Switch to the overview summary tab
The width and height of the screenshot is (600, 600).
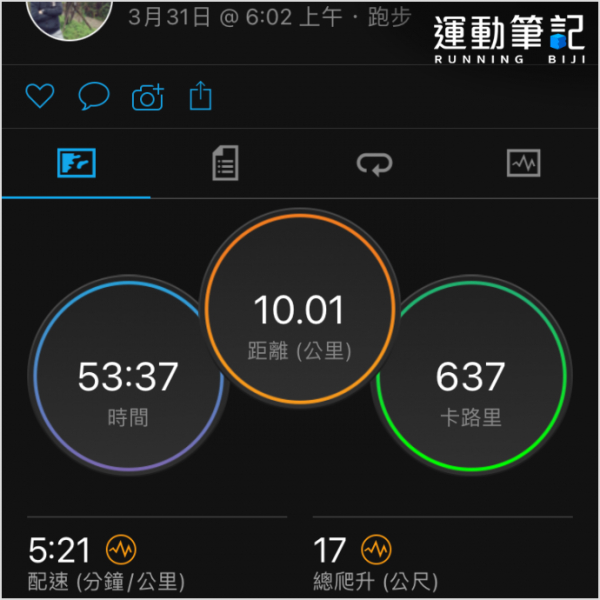76,163
